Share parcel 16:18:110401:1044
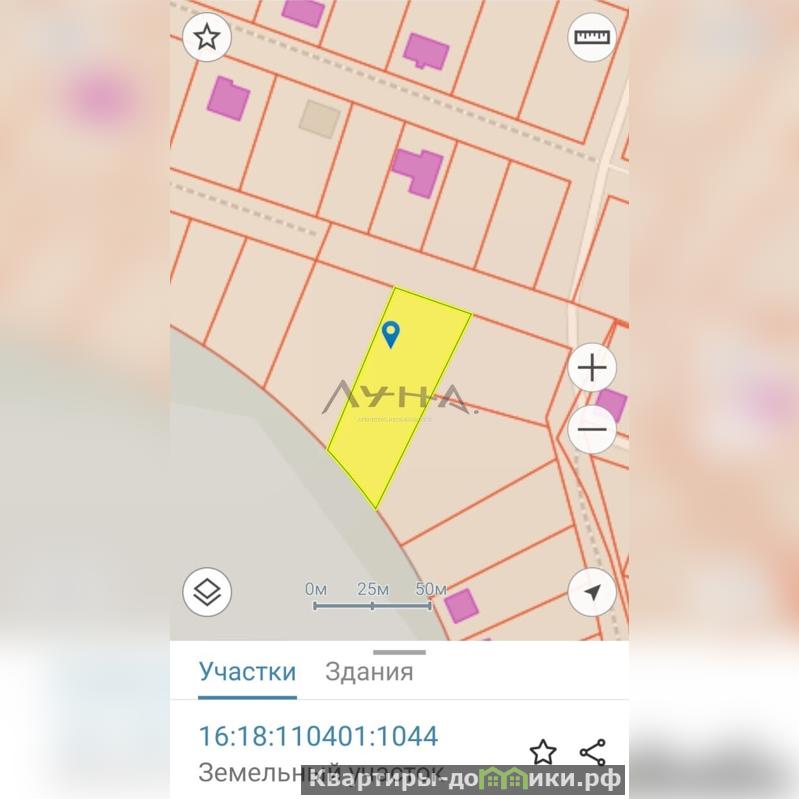The height and width of the screenshot is (799, 799). click(593, 752)
